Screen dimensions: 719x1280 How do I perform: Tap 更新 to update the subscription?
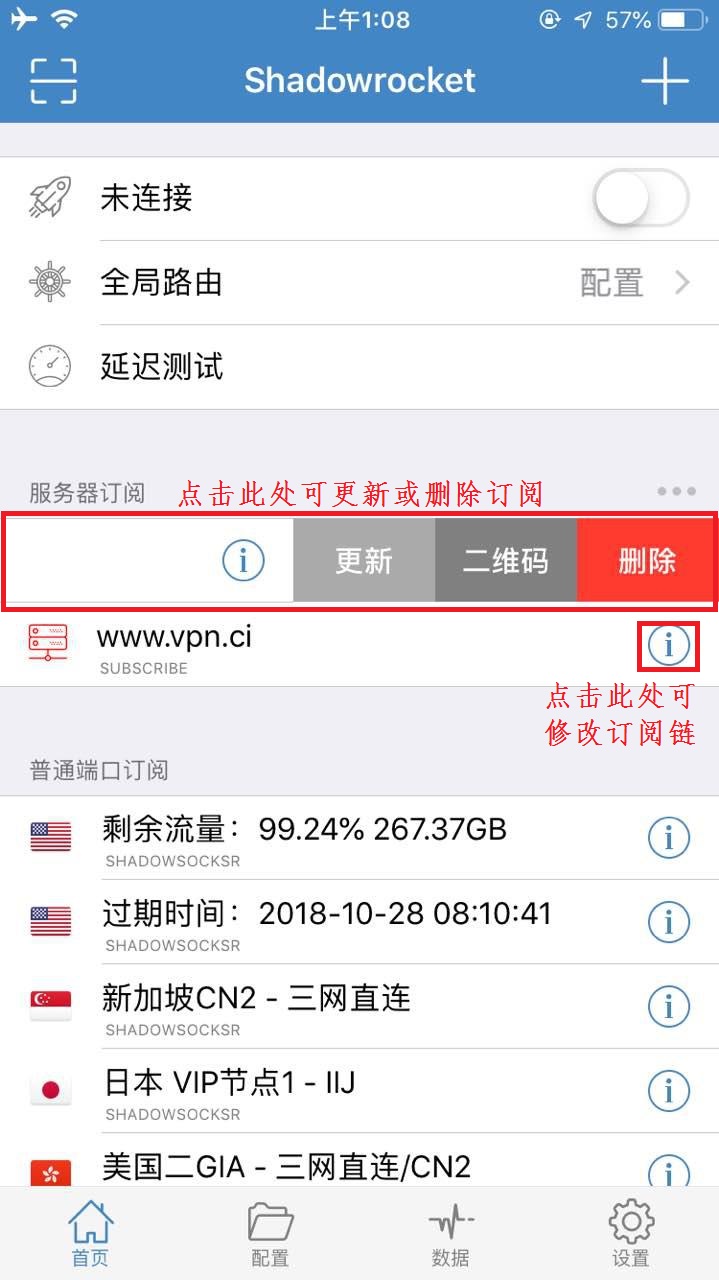[364, 561]
